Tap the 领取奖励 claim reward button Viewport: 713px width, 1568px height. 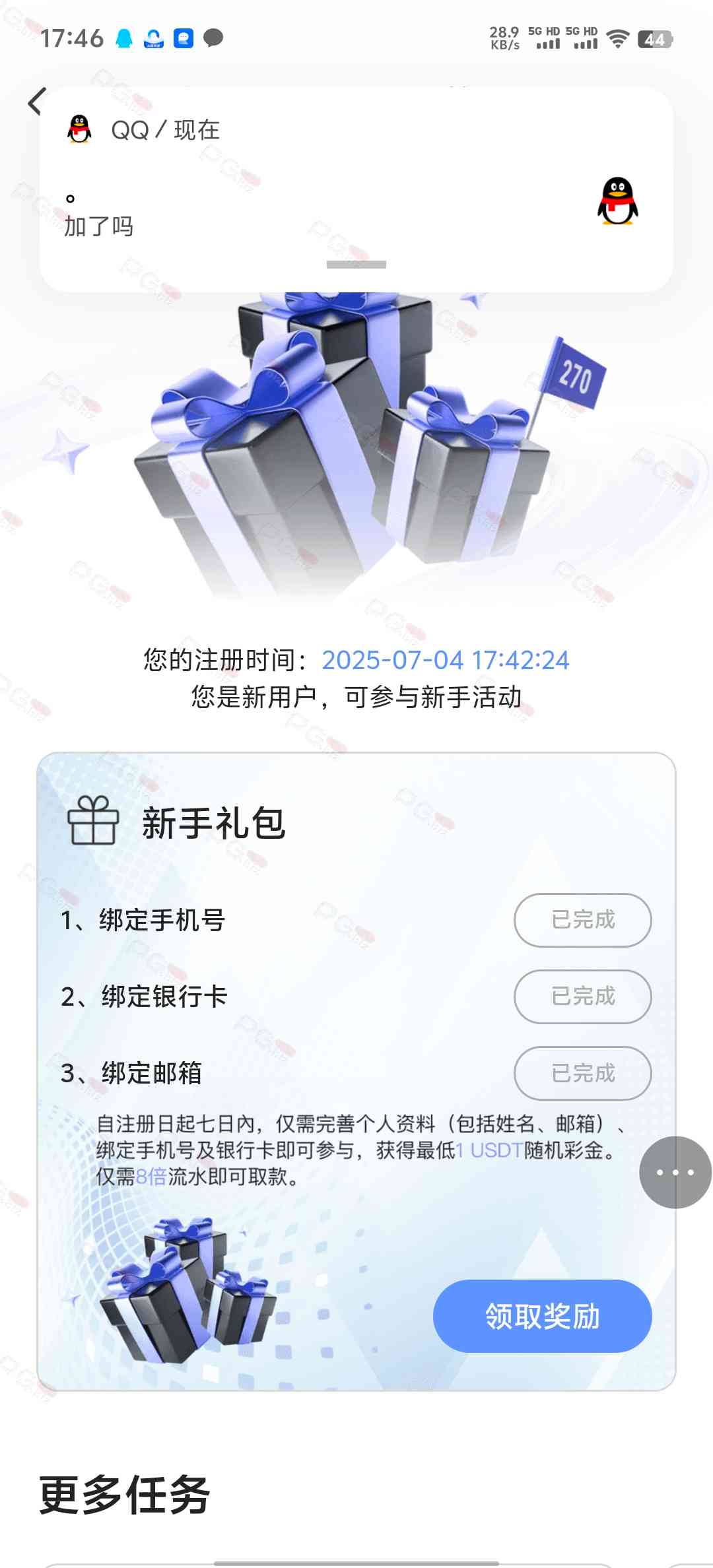point(542,1316)
